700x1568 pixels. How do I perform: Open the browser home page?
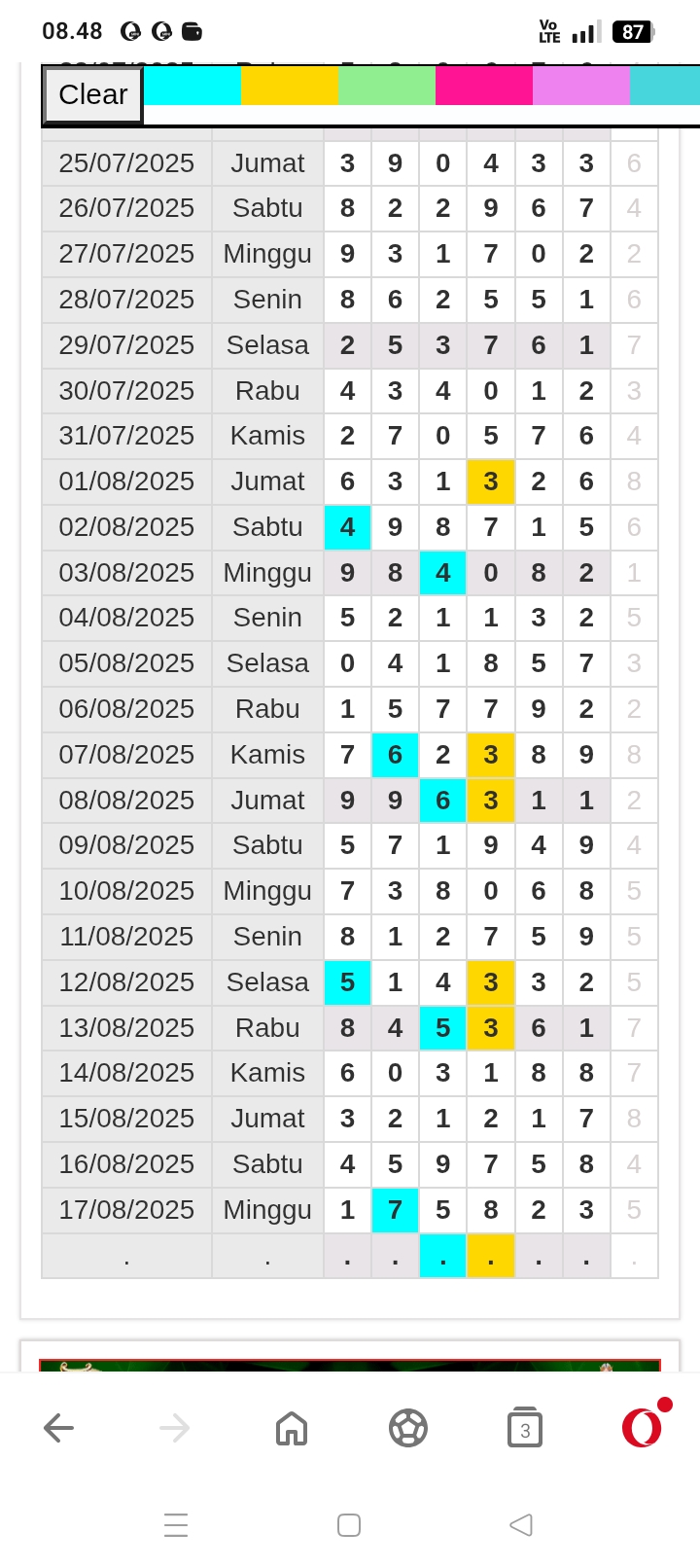[292, 1428]
